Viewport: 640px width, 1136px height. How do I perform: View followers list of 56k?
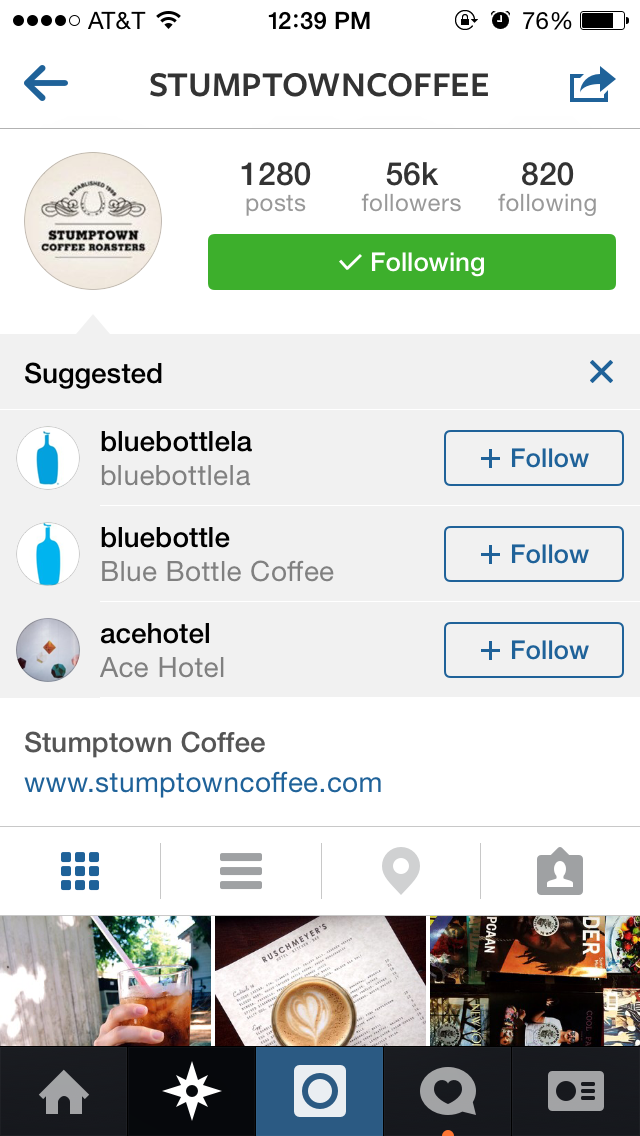point(411,187)
